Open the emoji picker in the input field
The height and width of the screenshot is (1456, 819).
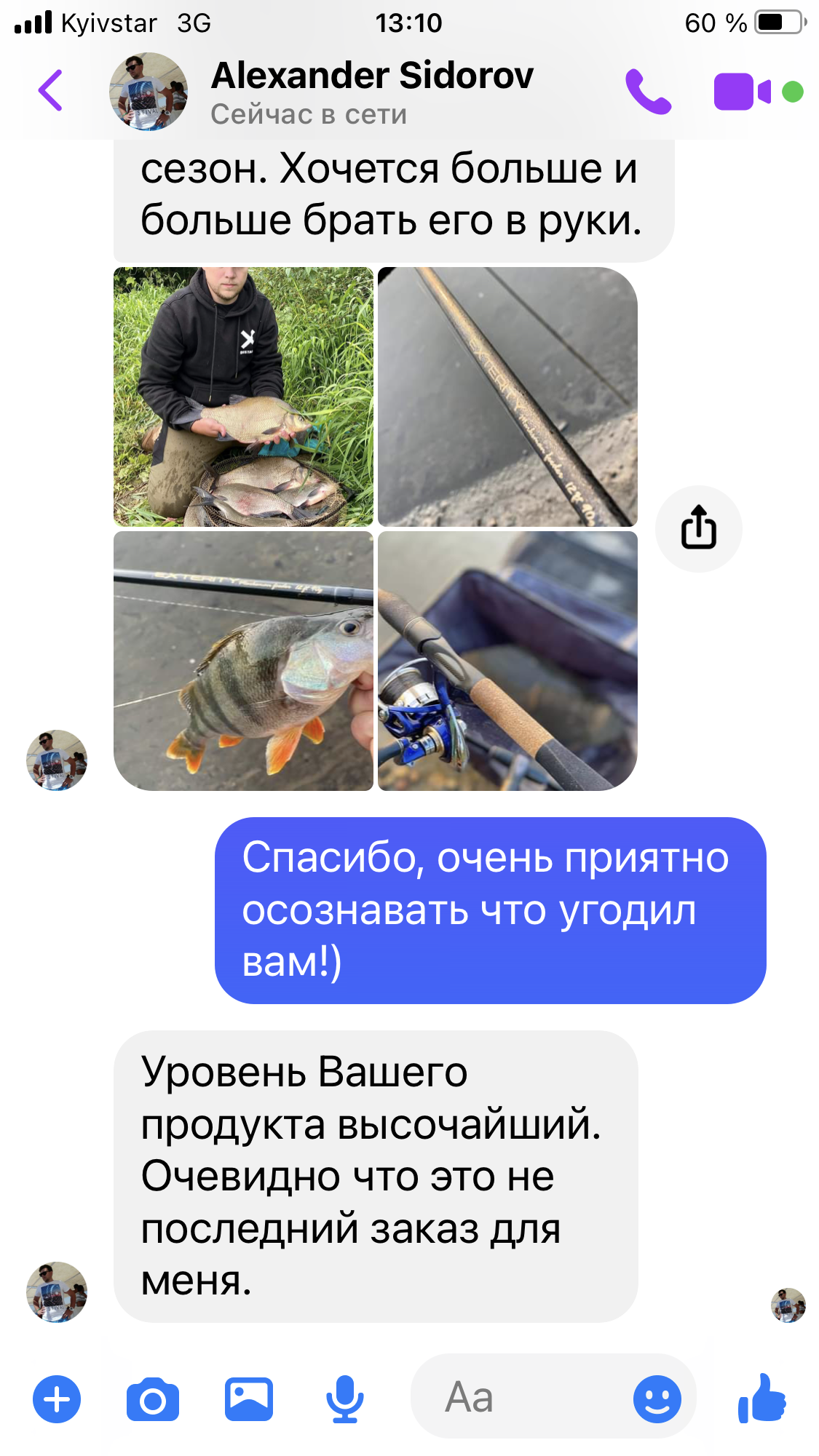point(657,1399)
